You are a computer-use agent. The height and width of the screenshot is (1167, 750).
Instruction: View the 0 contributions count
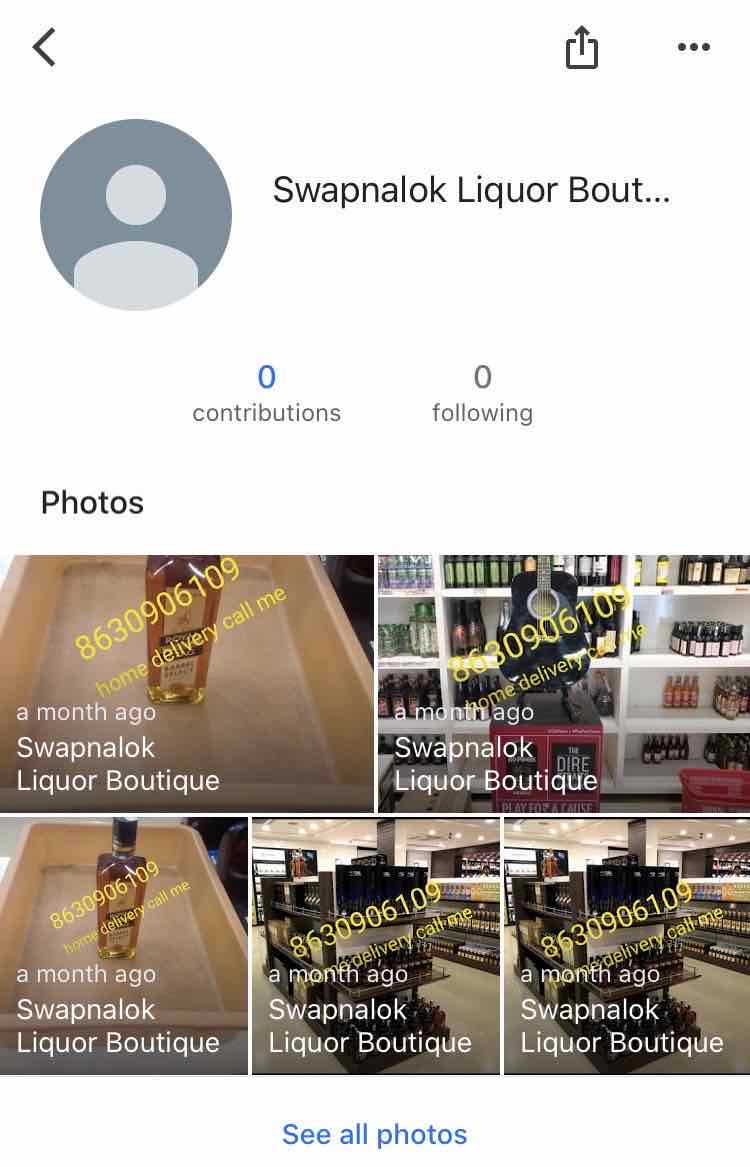click(x=266, y=393)
